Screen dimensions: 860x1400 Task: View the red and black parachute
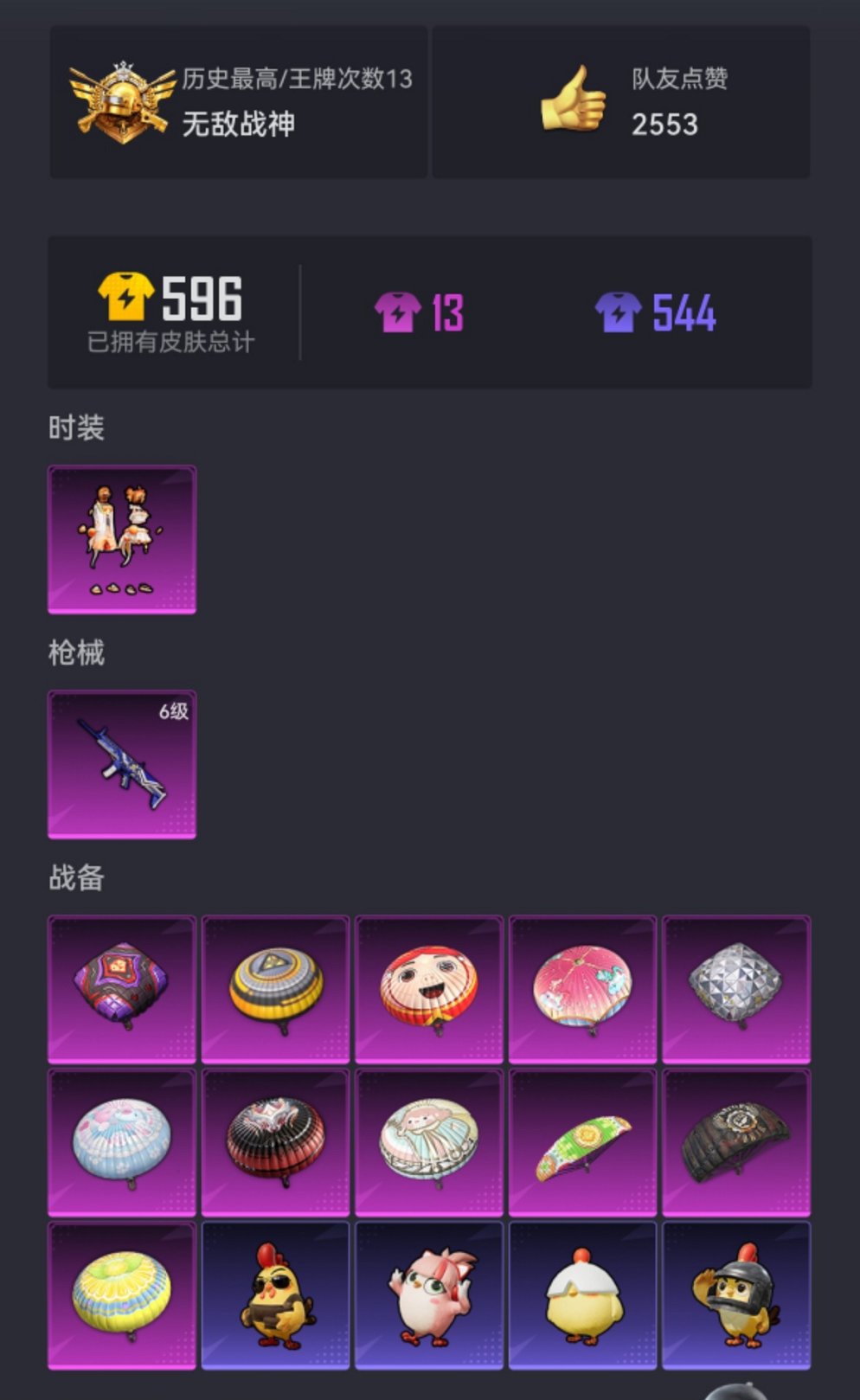coord(275,1142)
